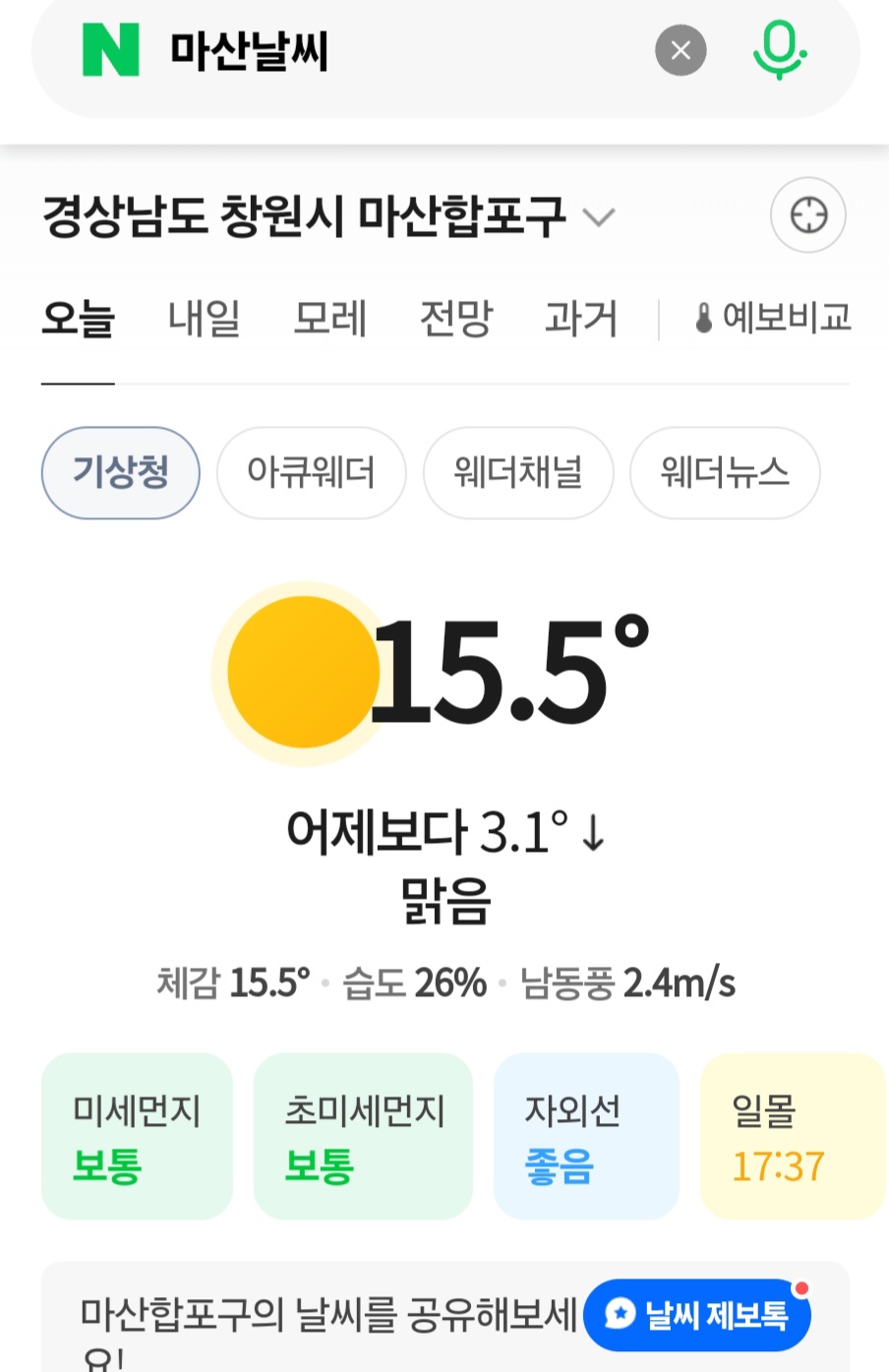889x1372 pixels.
Task: Open the 과거 tab
Action: (x=581, y=319)
